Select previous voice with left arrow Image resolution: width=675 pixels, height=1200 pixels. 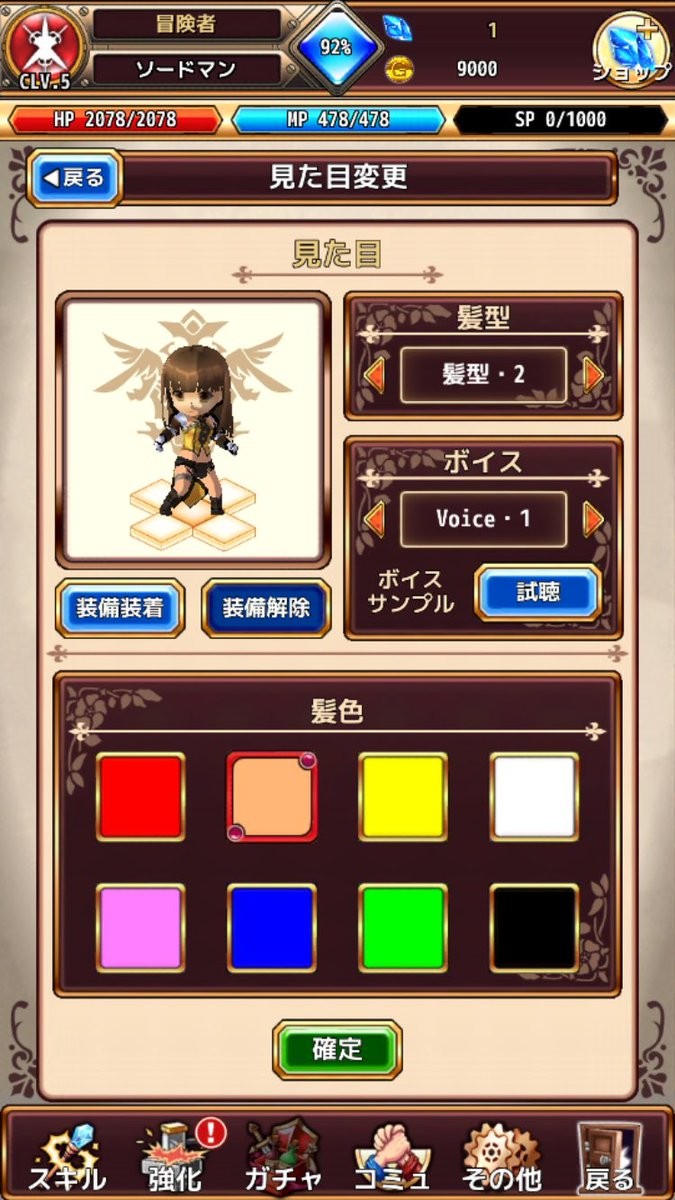pos(374,519)
